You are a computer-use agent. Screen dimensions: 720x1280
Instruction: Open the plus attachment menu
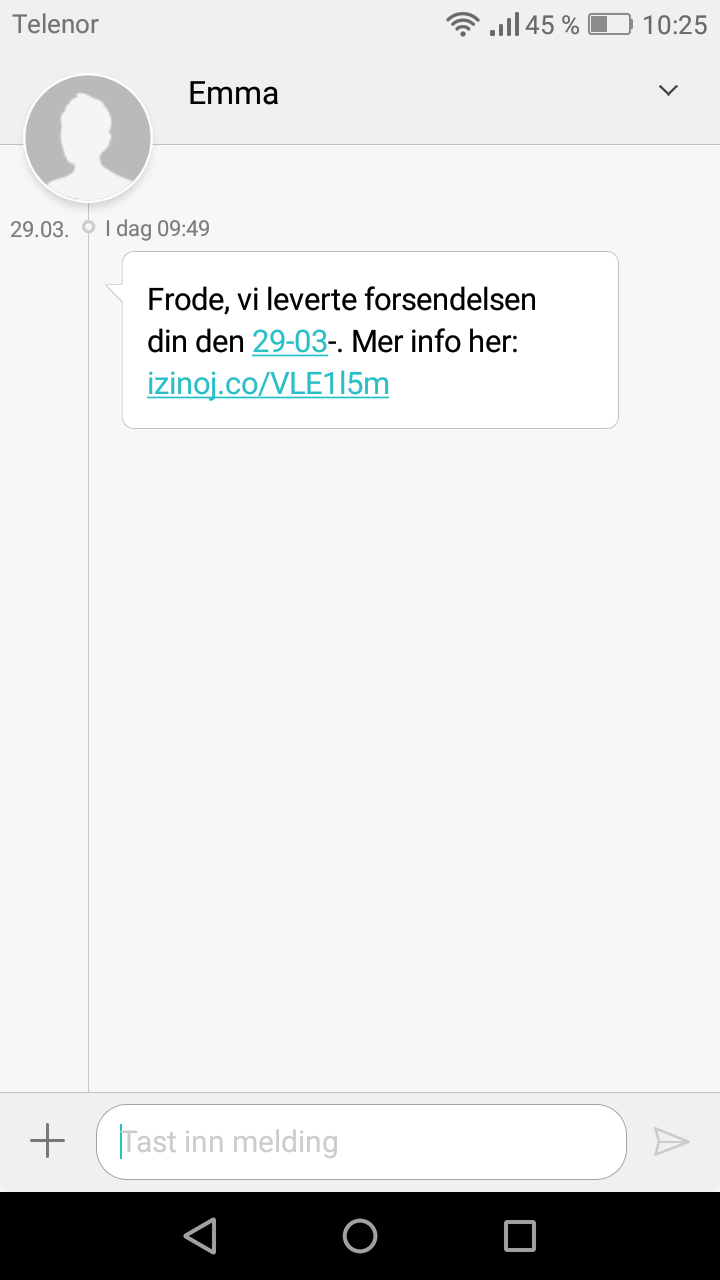[x=47, y=1141]
